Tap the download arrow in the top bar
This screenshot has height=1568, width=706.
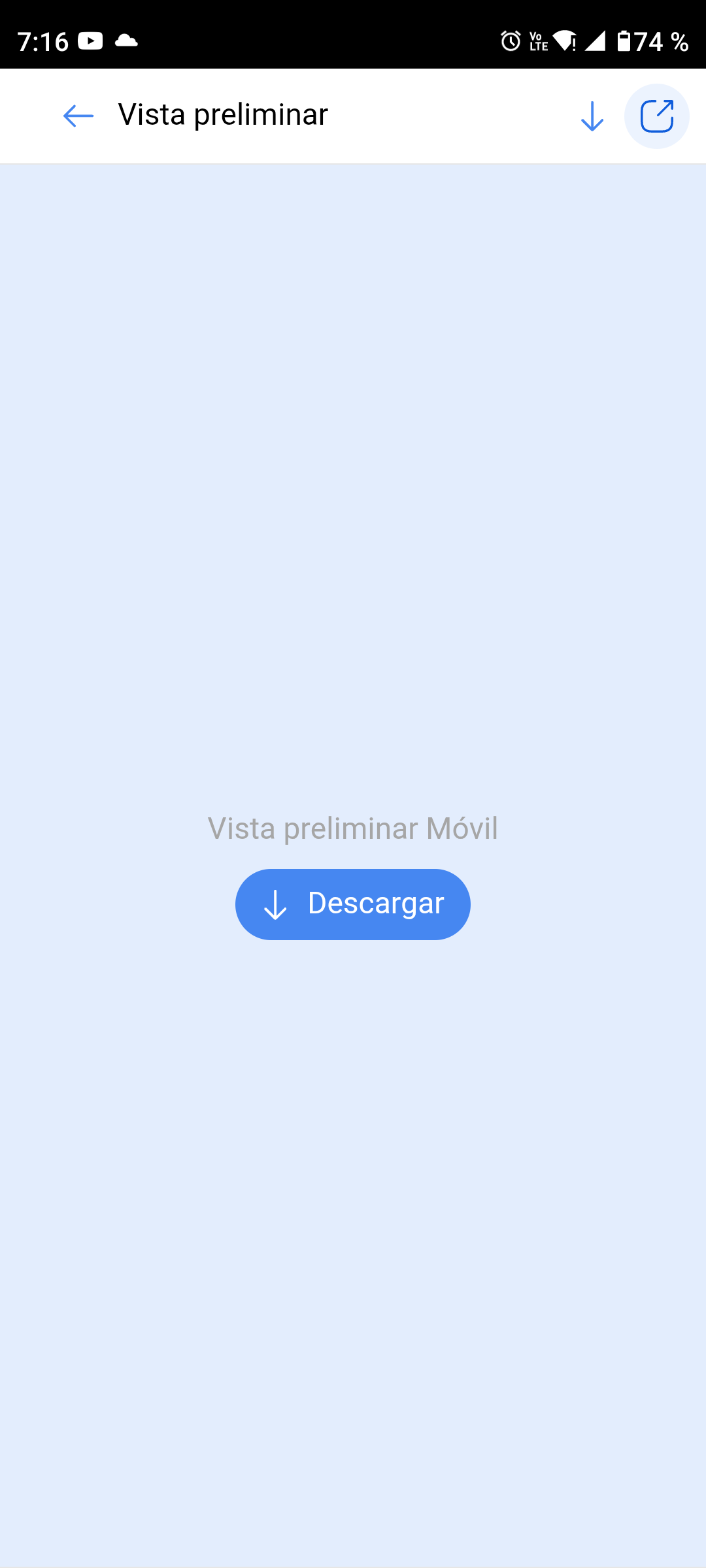coord(592,116)
